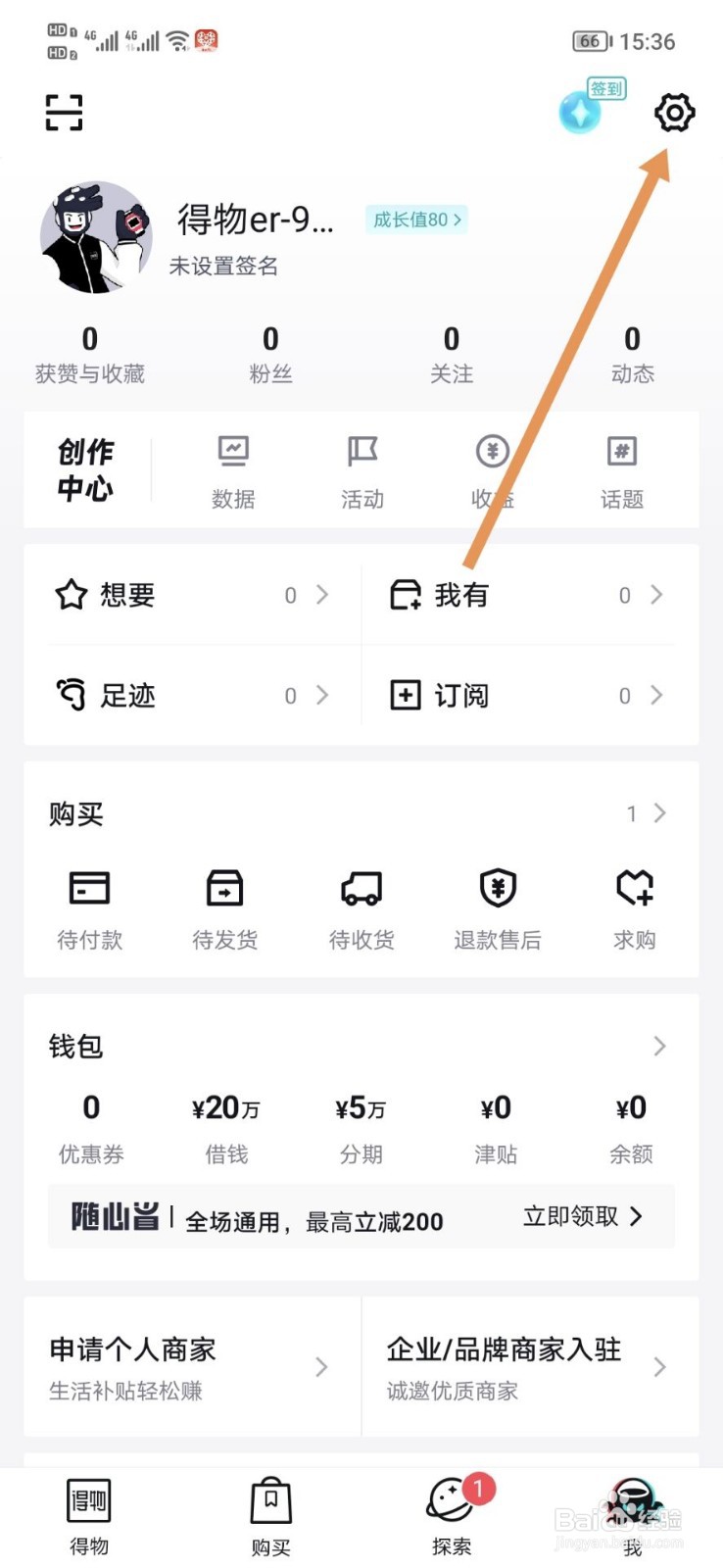Screen dimensions: 723x1568
Task: Open the settings gear icon
Action: (673, 112)
